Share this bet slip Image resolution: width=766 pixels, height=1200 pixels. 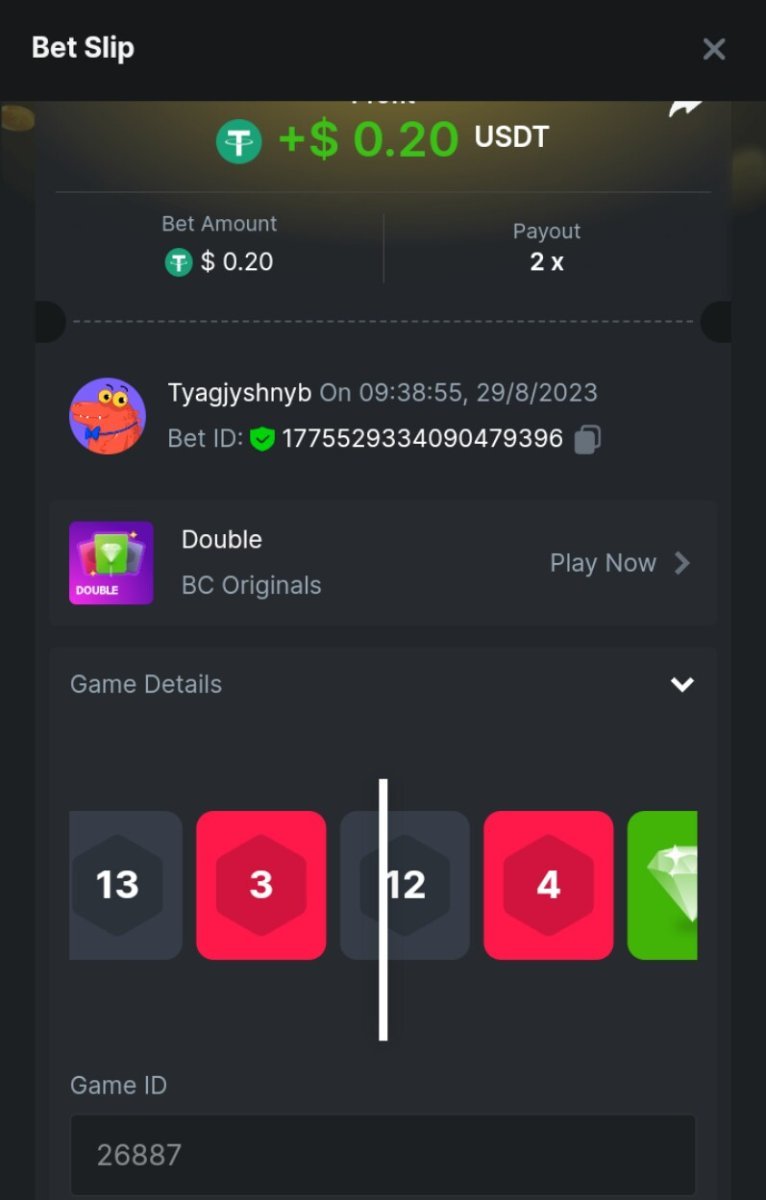click(x=686, y=107)
